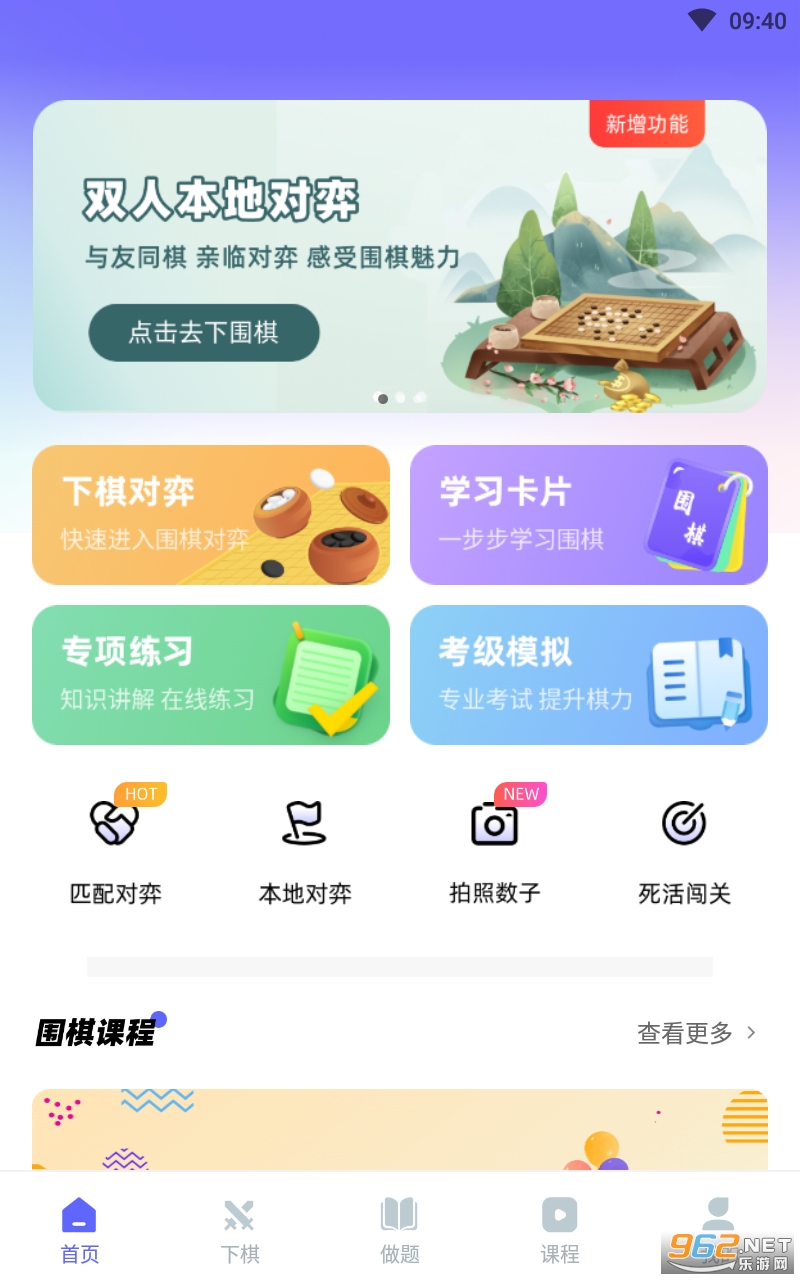View more 围棋课程 via 查看更多
This screenshot has width=800, height=1280.
coord(696,1033)
